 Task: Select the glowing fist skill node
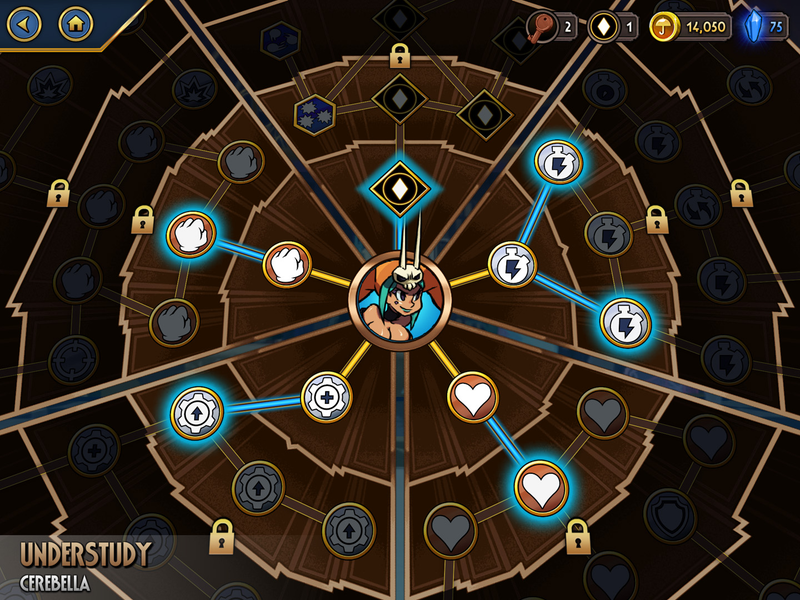tap(191, 235)
